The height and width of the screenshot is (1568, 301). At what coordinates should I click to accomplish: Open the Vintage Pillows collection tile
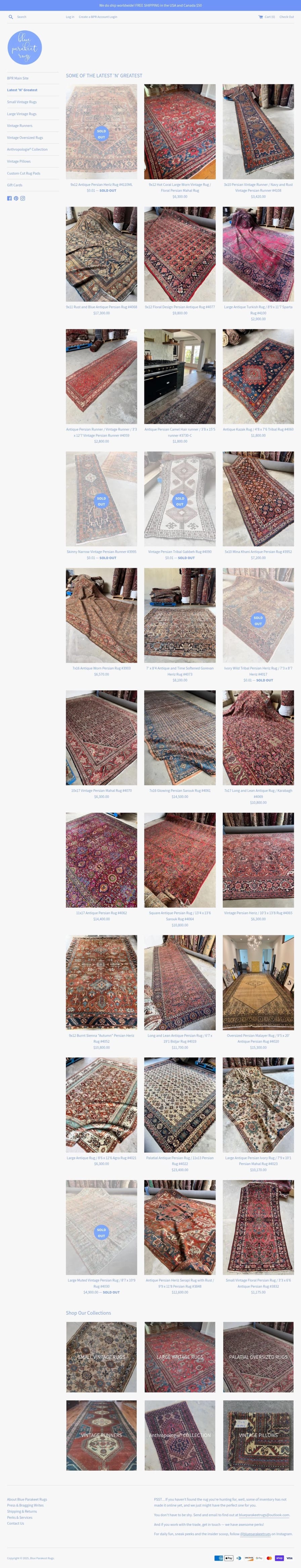click(258, 1435)
